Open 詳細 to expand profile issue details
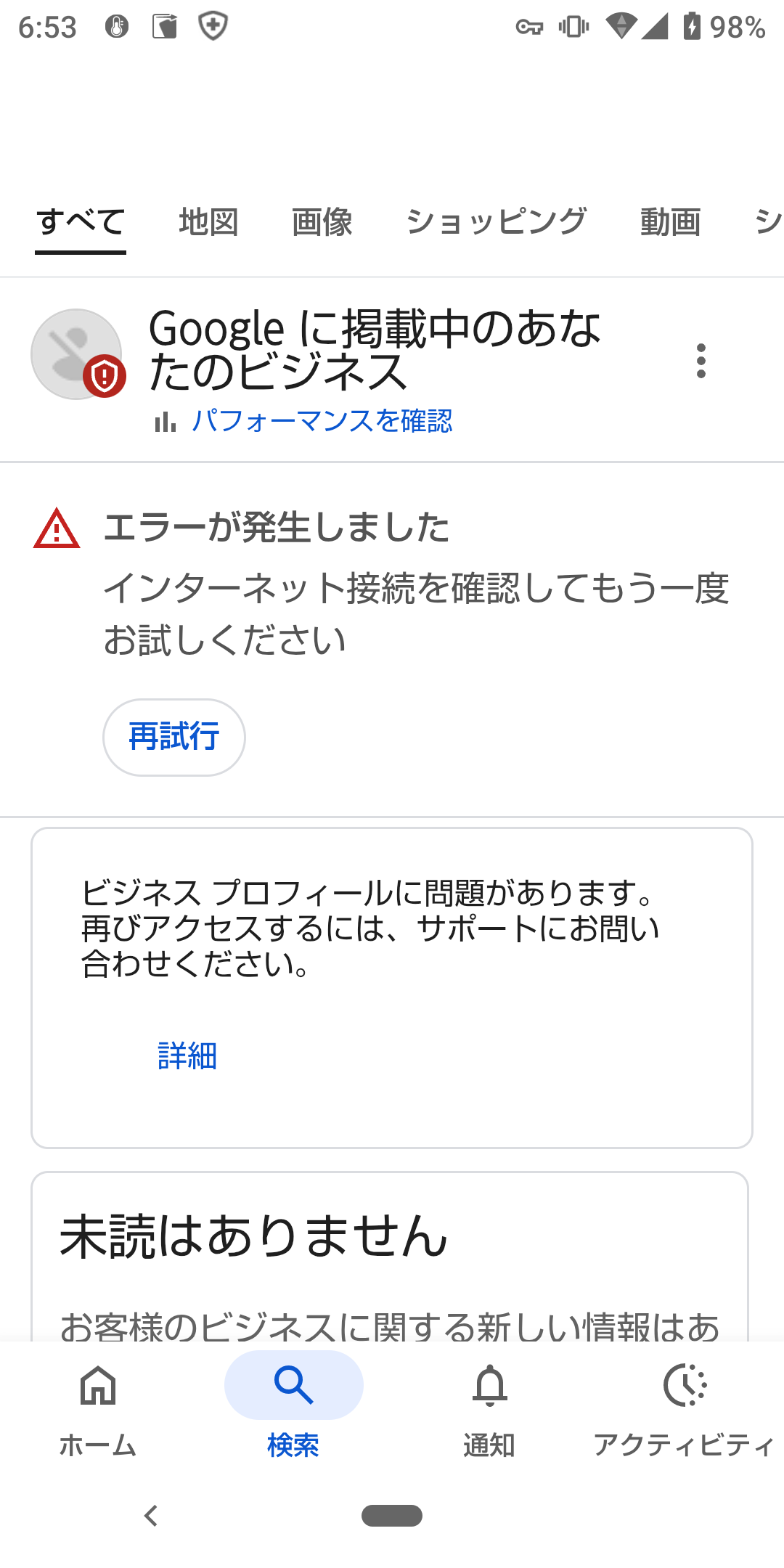 pos(188,1056)
